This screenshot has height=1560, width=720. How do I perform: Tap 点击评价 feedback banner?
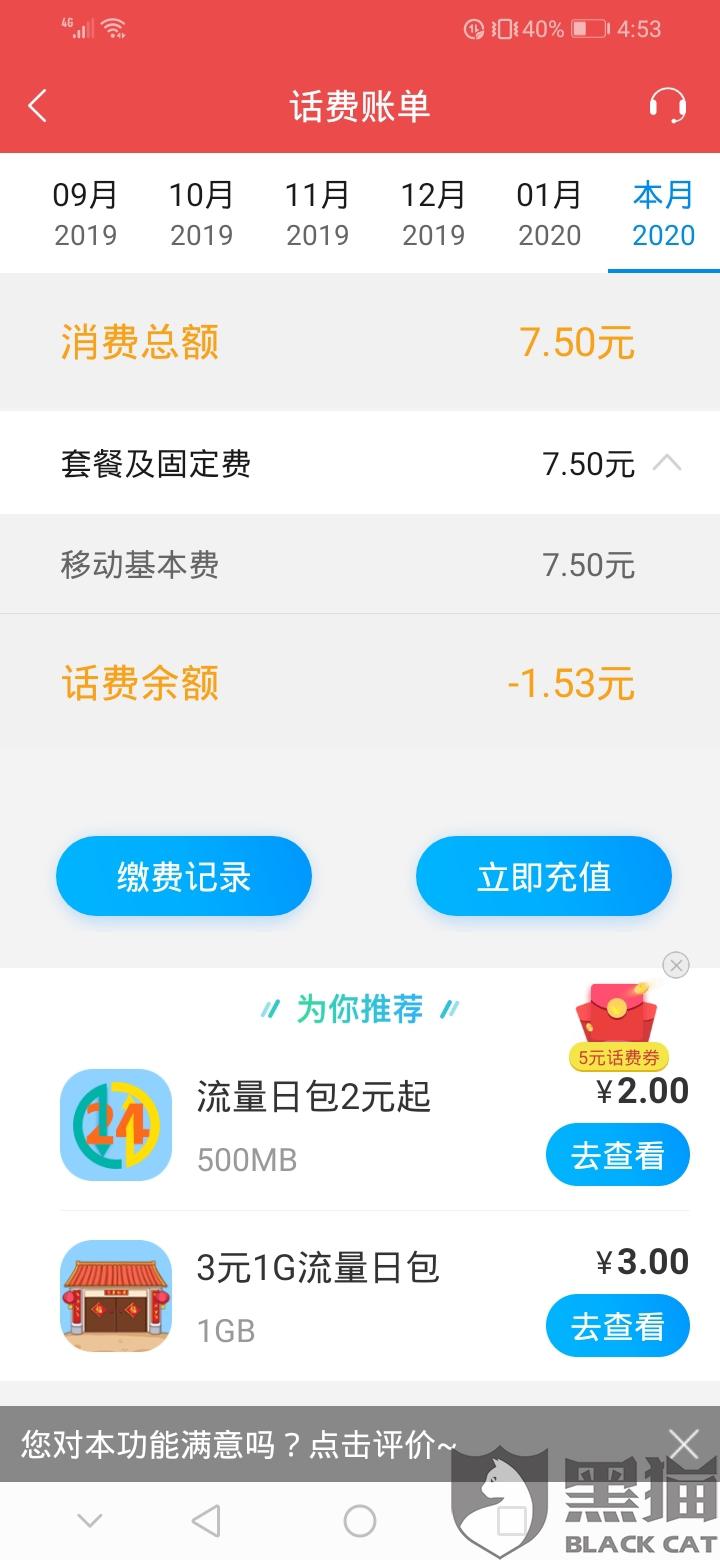pos(239,1444)
